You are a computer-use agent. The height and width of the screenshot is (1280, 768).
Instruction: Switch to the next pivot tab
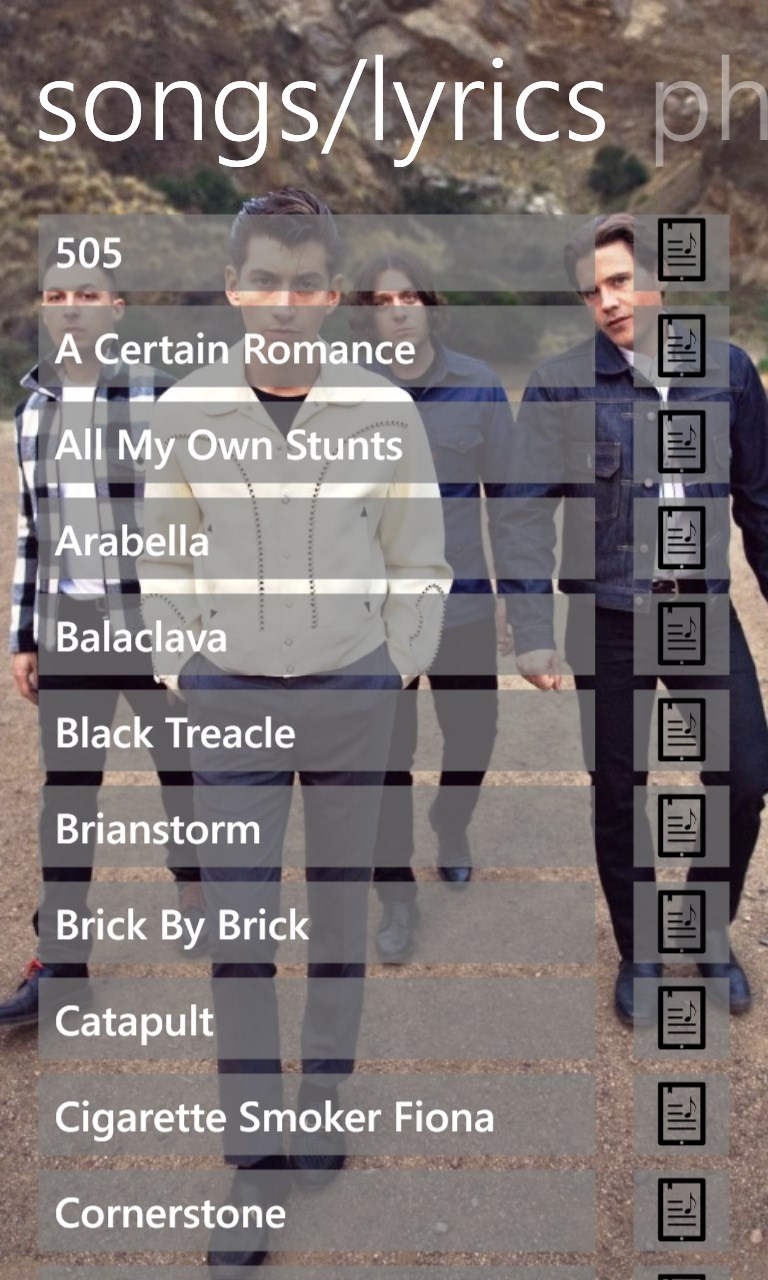pos(708,105)
